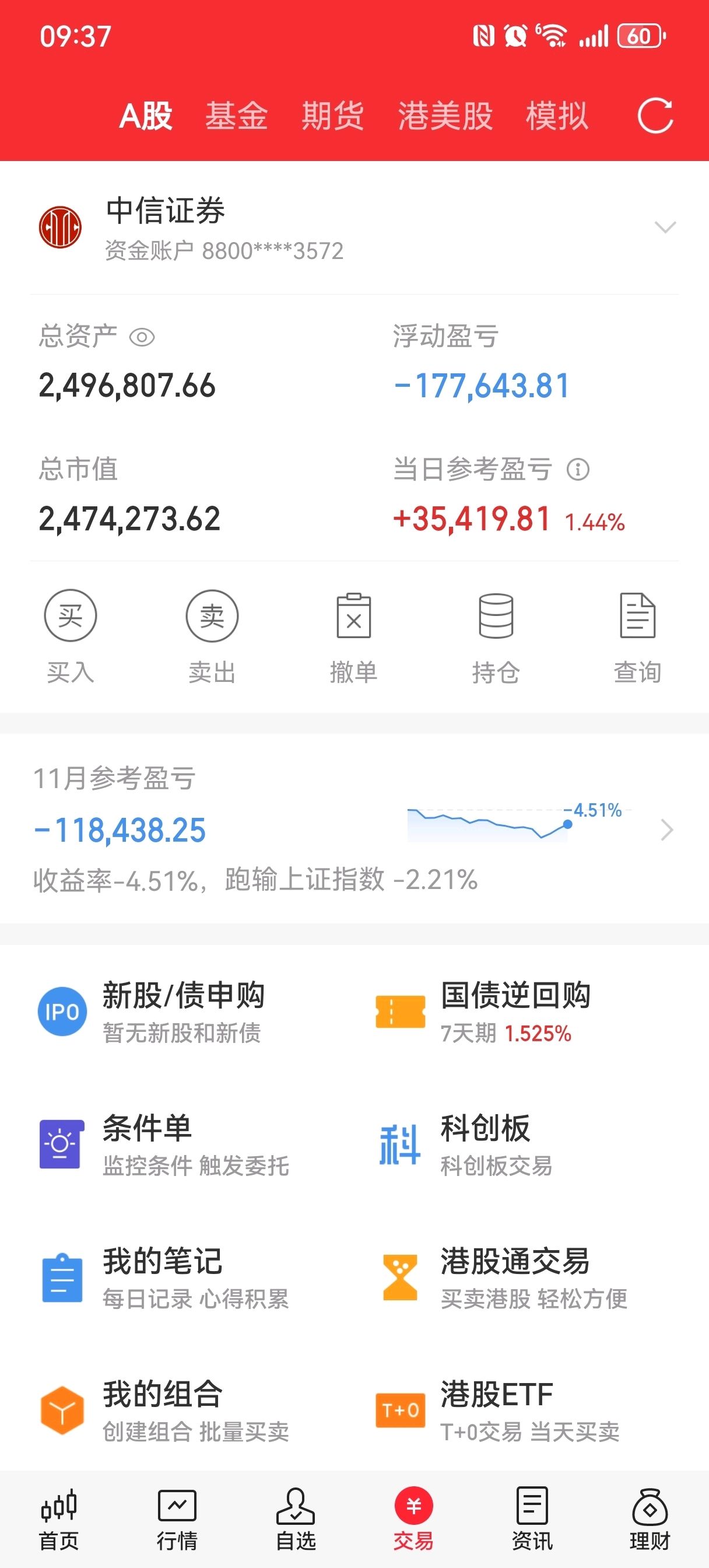Switch to the 期货 tab

[332, 116]
